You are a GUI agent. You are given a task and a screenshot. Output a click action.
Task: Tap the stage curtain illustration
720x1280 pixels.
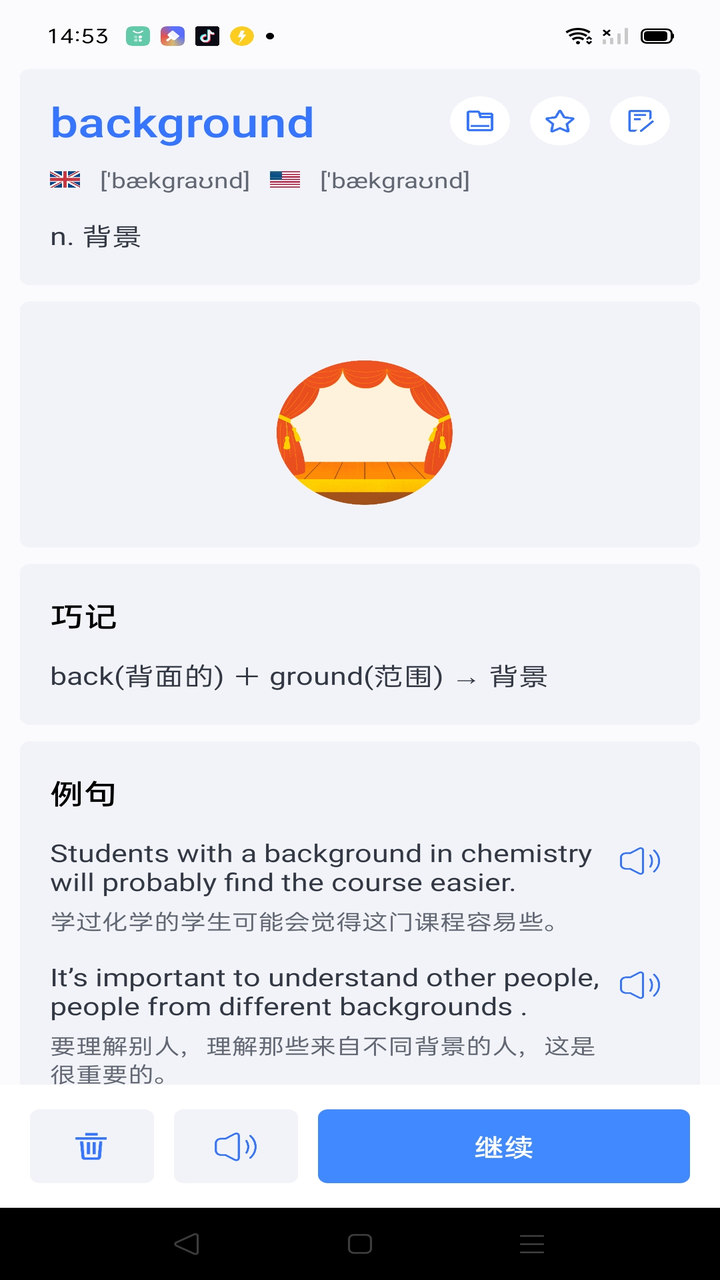364,430
